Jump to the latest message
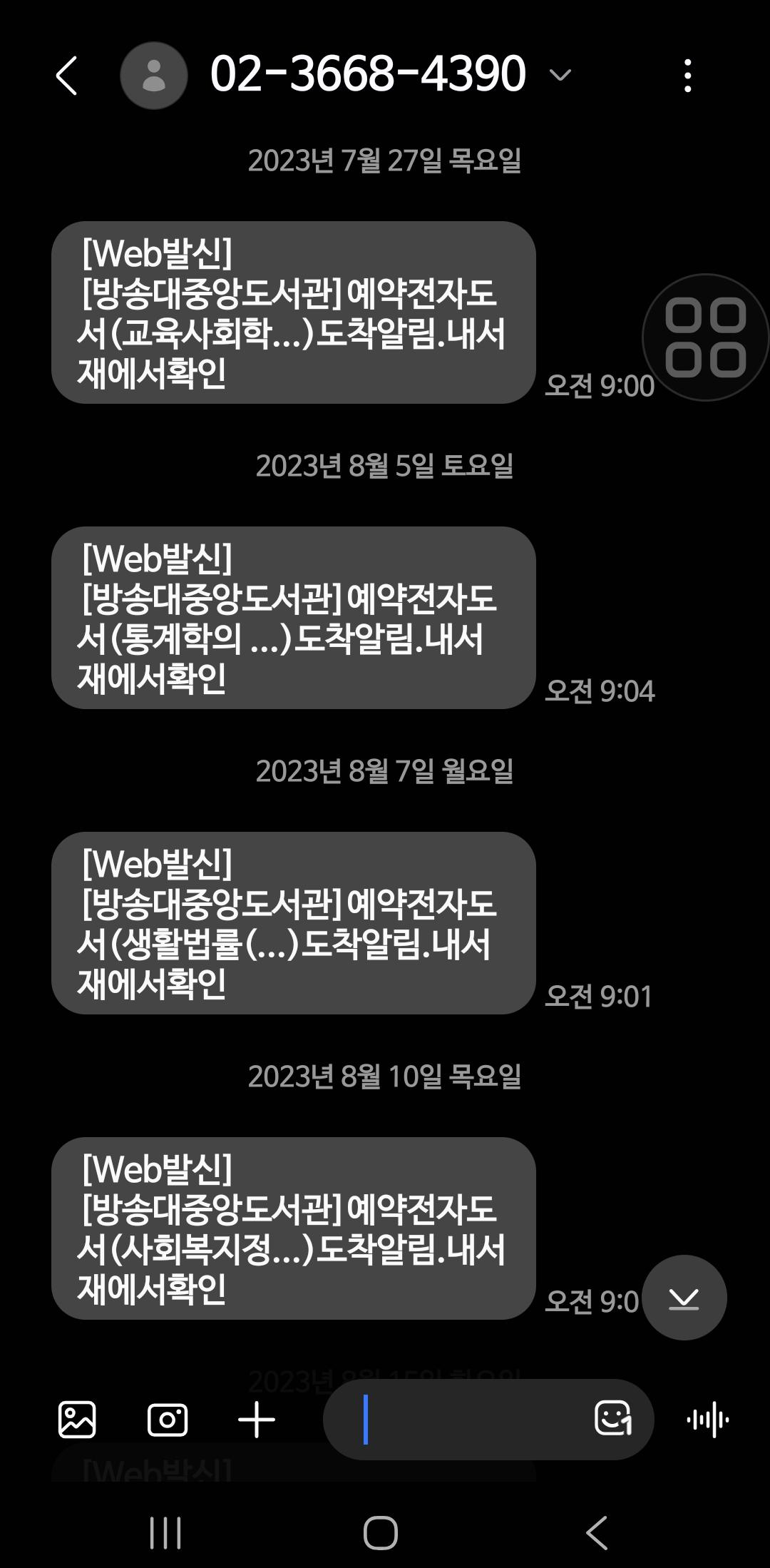770x1568 pixels. [x=684, y=1298]
